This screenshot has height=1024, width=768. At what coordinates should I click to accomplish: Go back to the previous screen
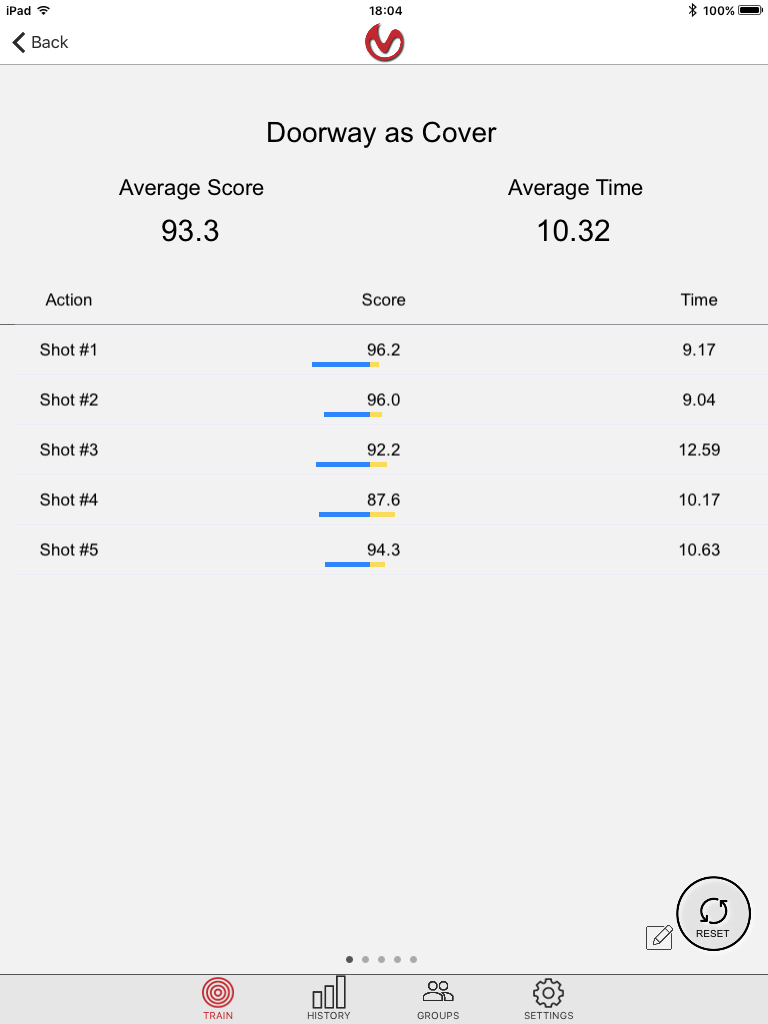pyautogui.click(x=40, y=42)
